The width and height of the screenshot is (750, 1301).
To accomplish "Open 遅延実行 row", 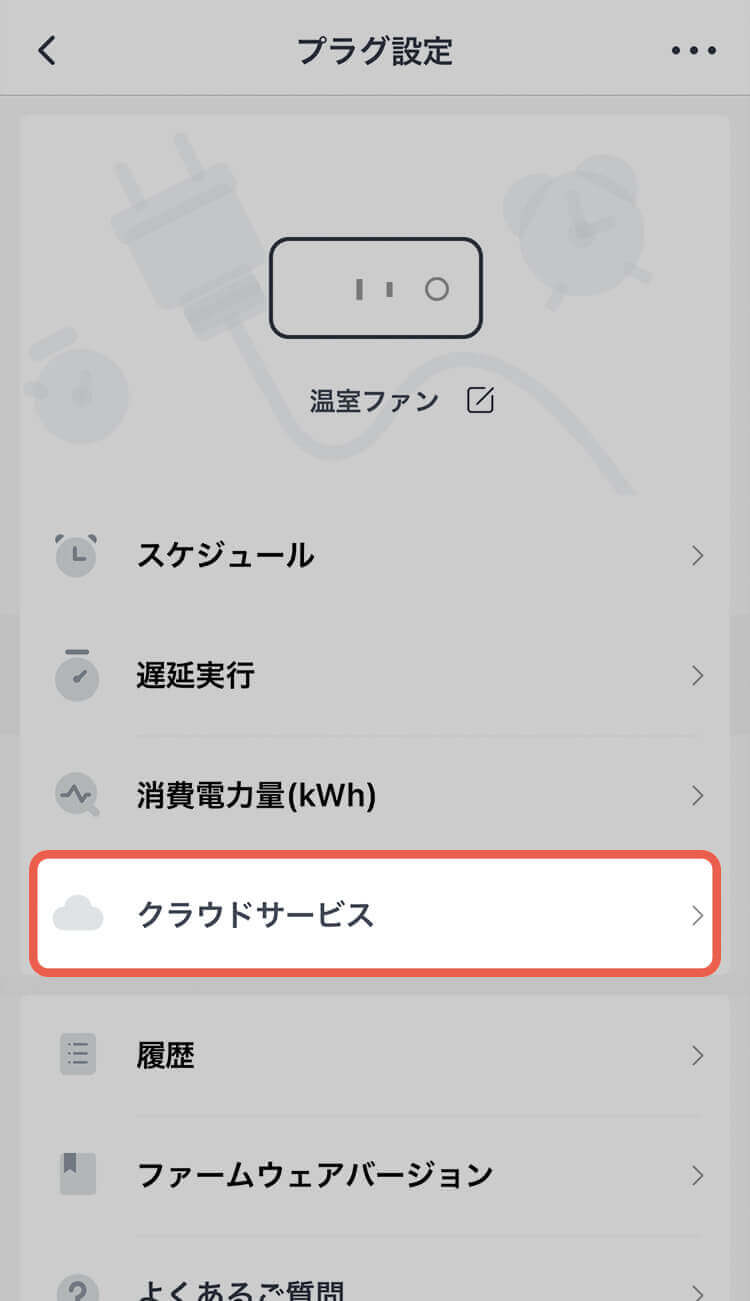I will pyautogui.click(x=375, y=676).
